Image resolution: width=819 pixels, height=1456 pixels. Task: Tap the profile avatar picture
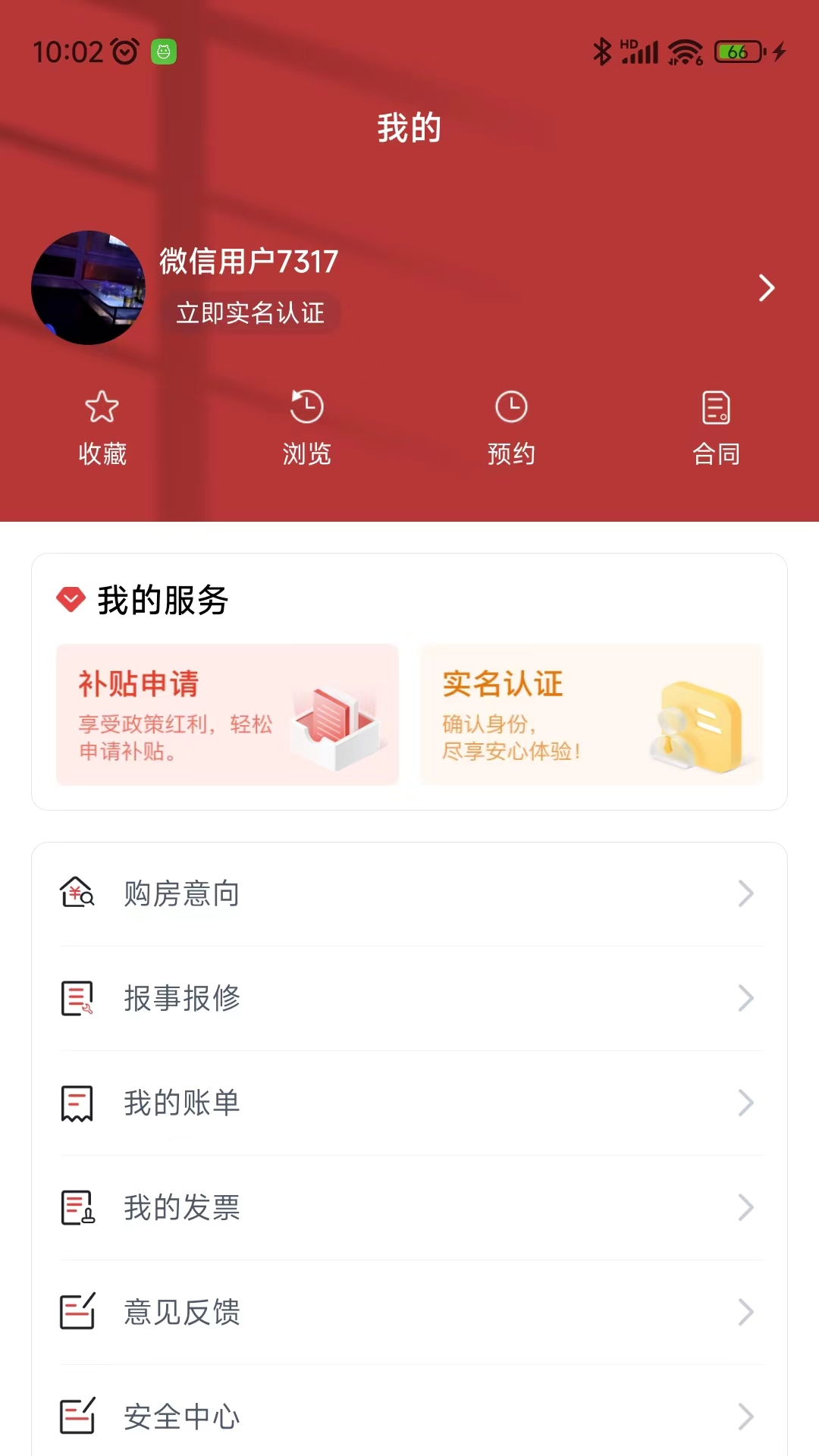(x=88, y=288)
